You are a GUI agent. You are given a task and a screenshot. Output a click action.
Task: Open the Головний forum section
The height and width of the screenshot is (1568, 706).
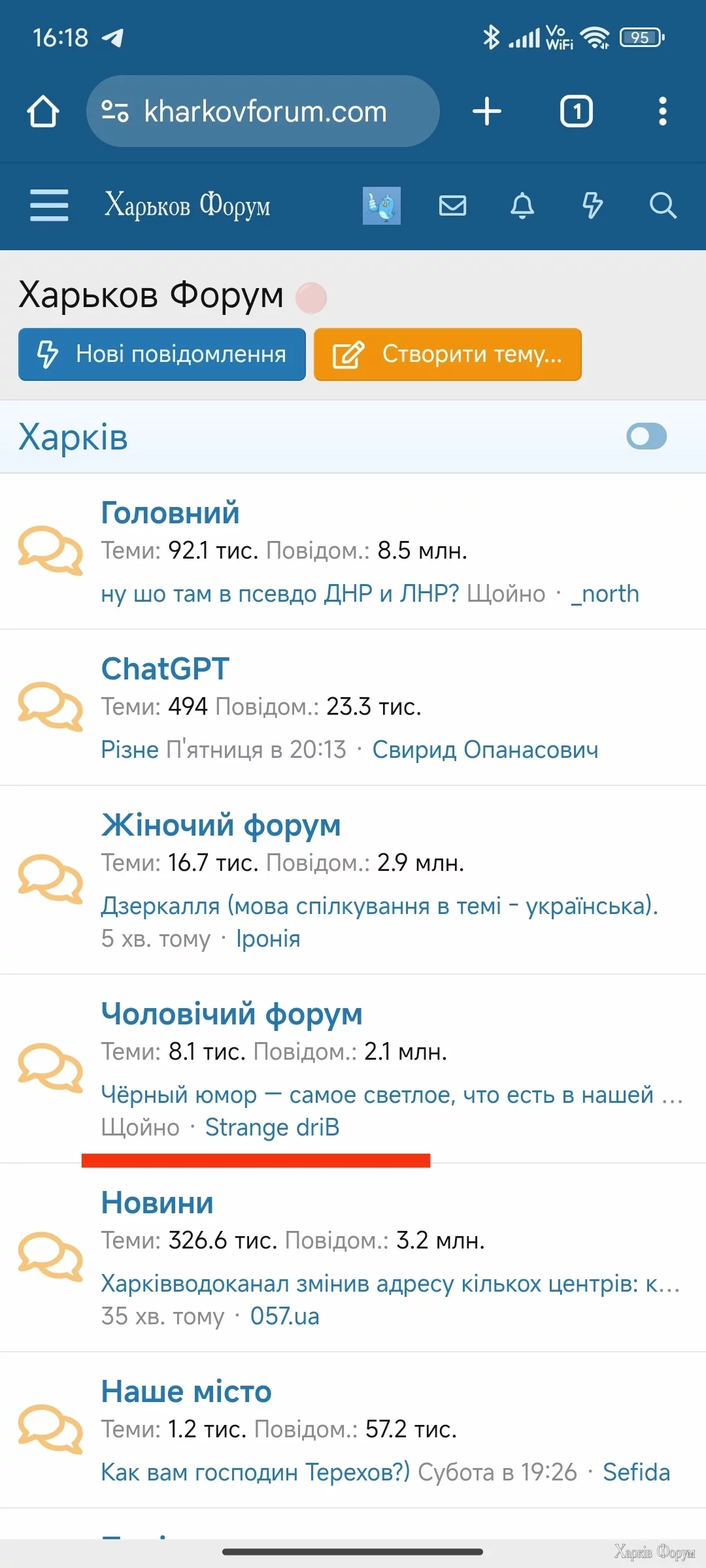point(170,513)
